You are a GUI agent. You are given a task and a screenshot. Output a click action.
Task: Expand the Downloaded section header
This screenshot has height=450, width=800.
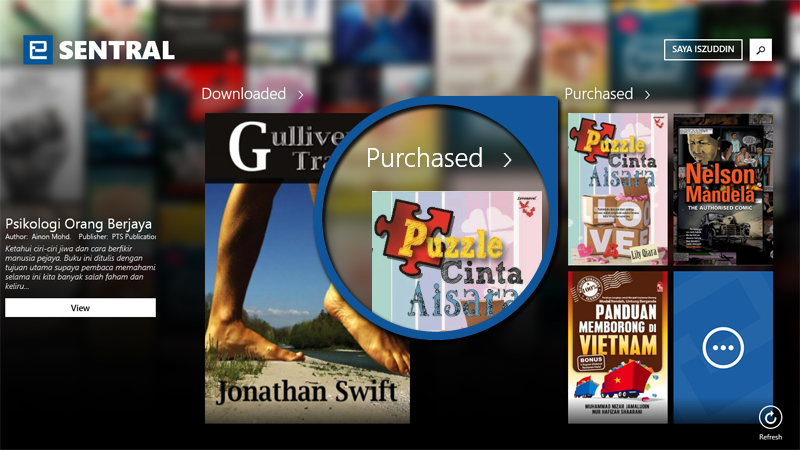tap(253, 94)
